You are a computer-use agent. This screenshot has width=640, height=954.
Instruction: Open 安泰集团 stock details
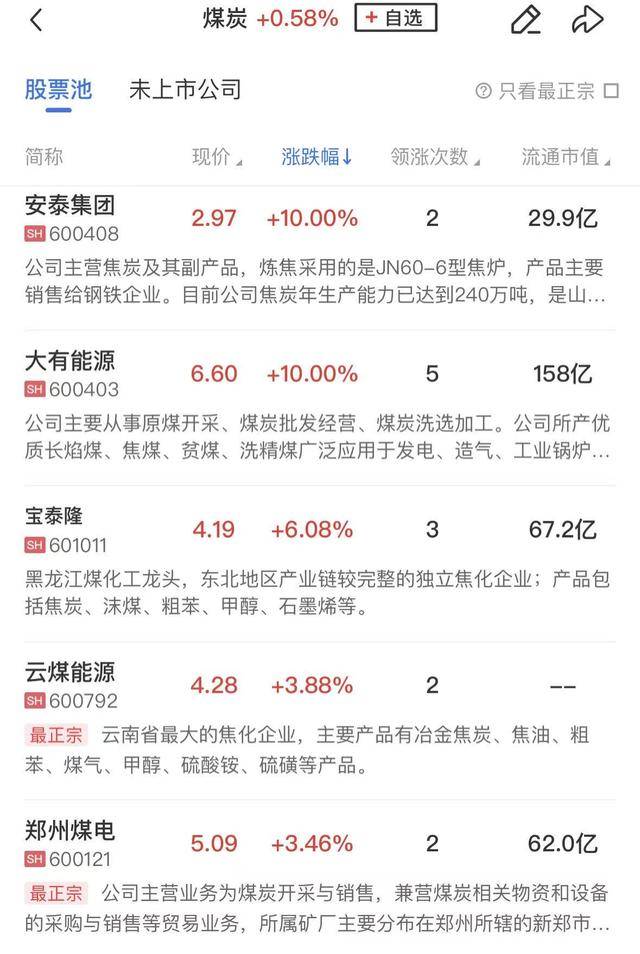pos(70,205)
